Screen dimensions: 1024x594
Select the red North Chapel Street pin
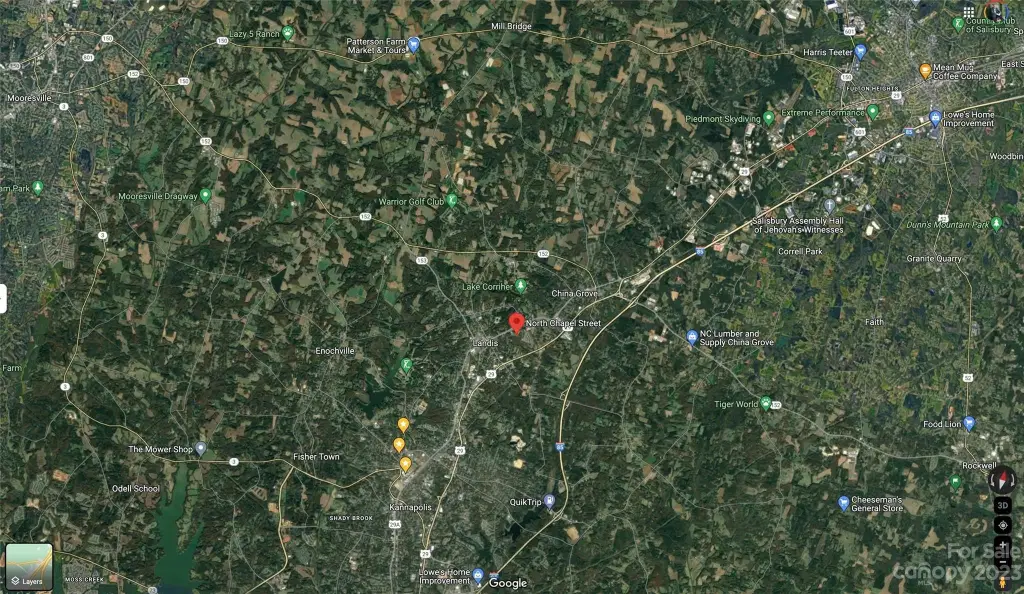[x=516, y=322]
